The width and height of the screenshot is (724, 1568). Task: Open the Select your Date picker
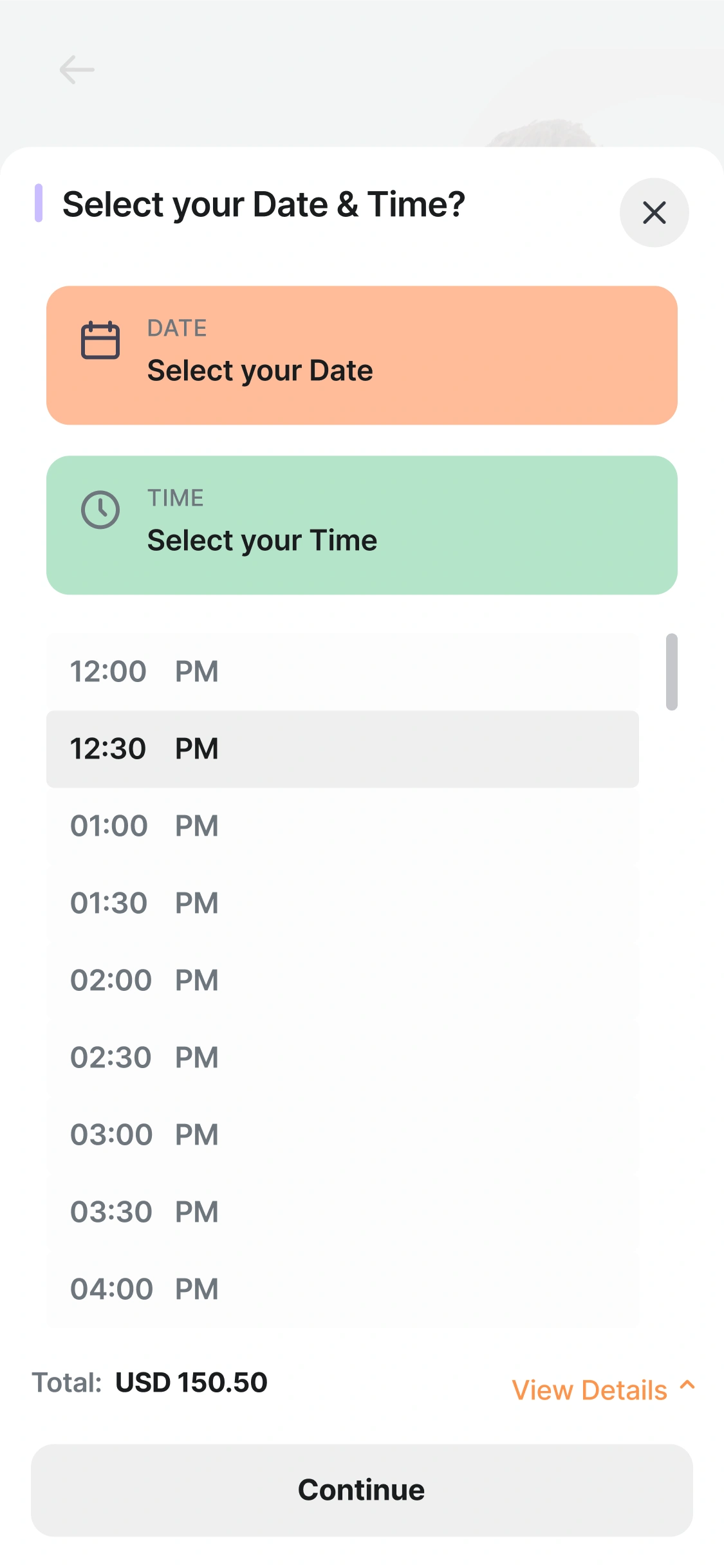point(362,355)
